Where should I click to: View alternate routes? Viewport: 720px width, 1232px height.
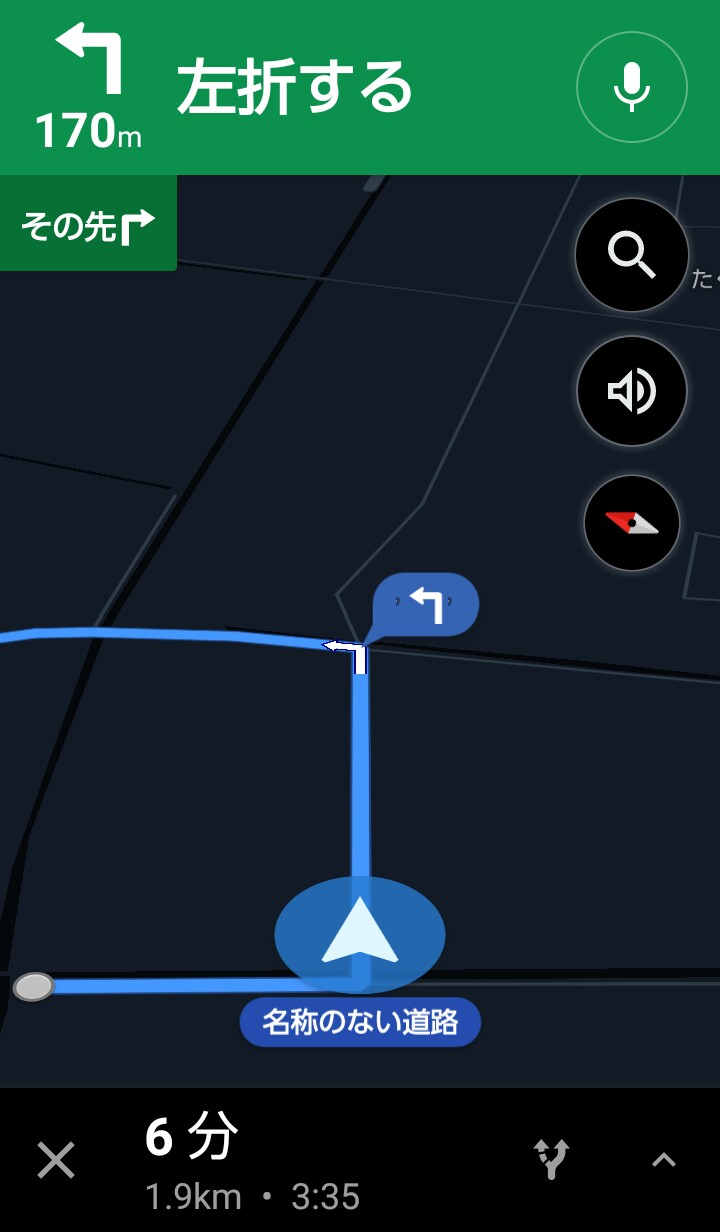coord(551,1160)
